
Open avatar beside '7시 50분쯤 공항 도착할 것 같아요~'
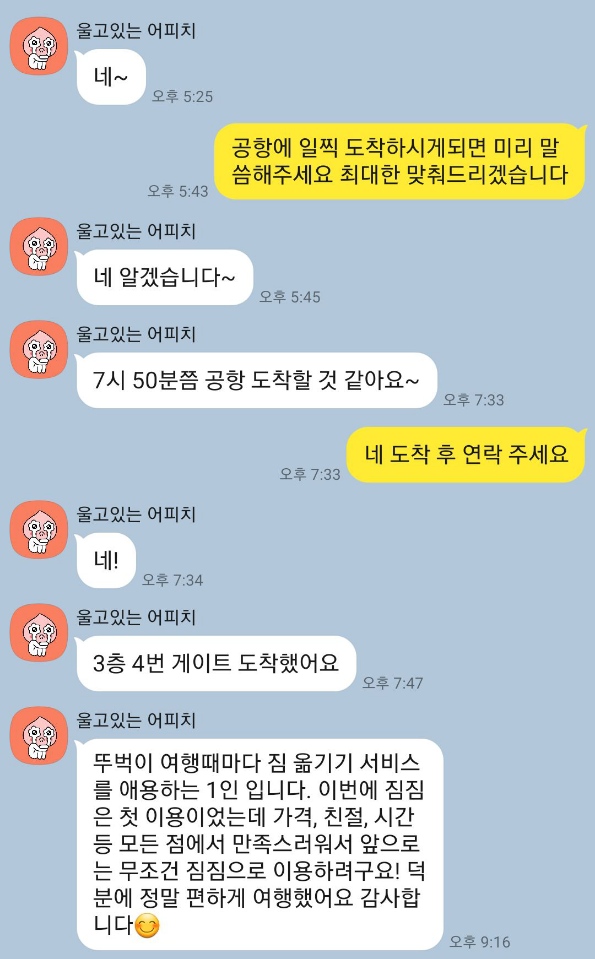pos(39,349)
